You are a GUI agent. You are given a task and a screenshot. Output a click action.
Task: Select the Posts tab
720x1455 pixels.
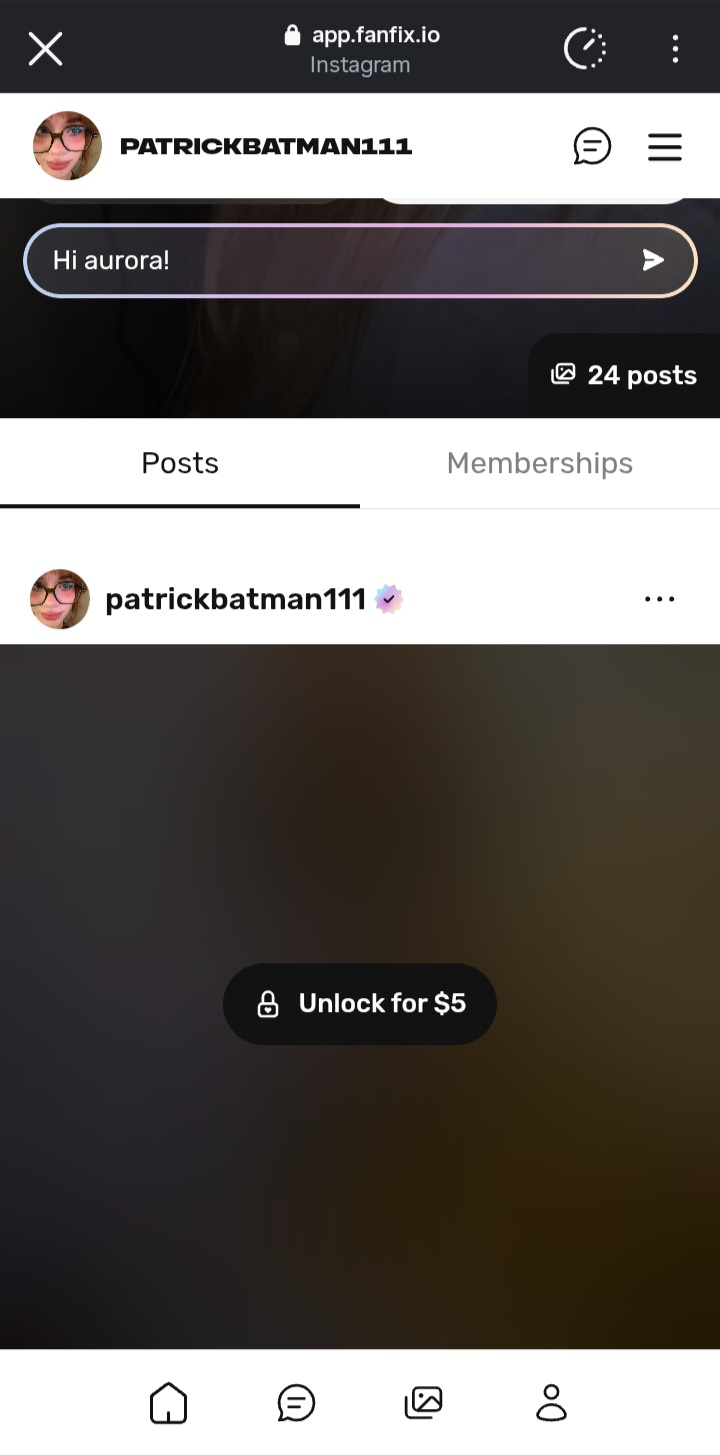(x=180, y=462)
